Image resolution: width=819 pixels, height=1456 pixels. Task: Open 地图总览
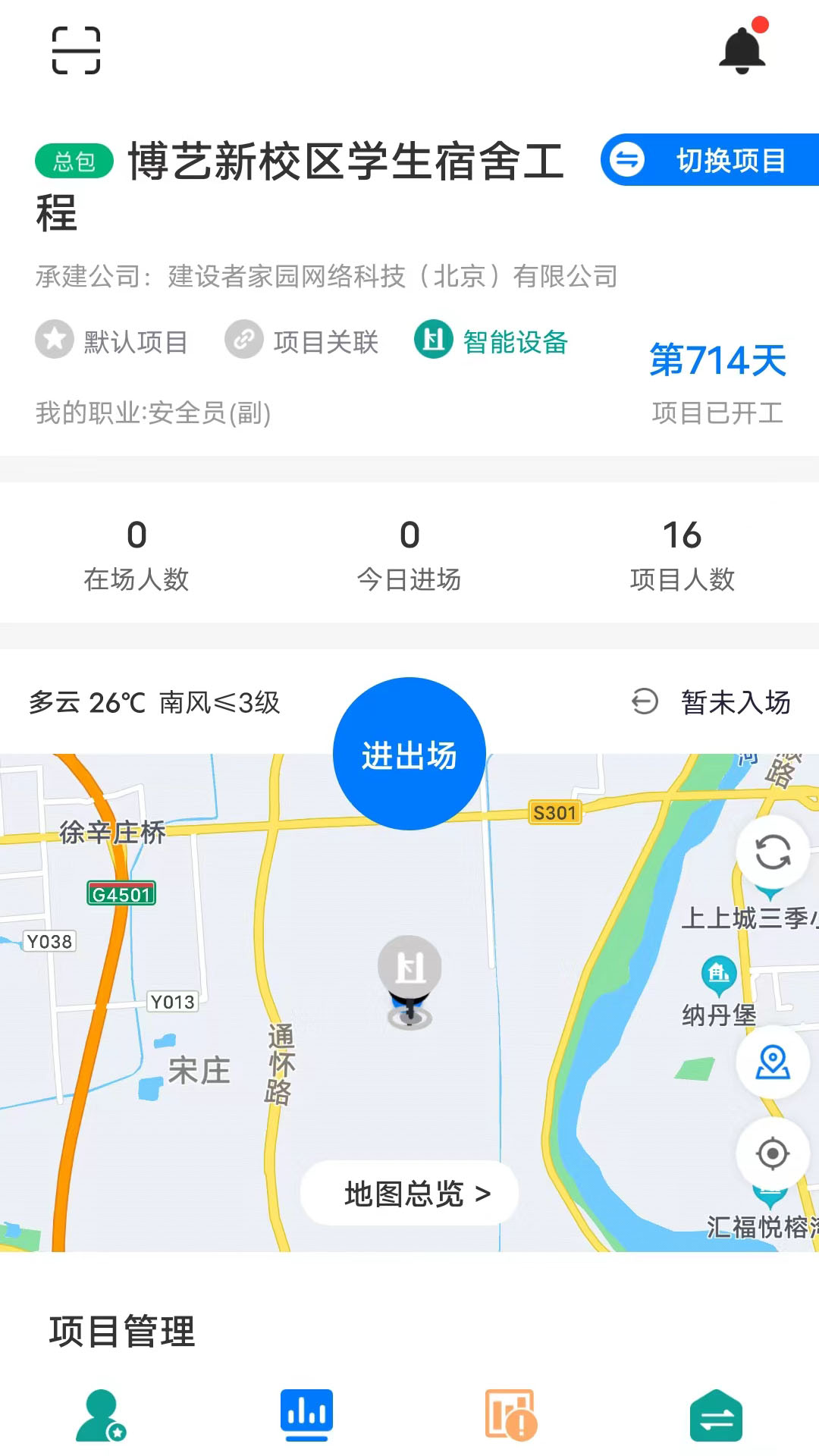(409, 1194)
